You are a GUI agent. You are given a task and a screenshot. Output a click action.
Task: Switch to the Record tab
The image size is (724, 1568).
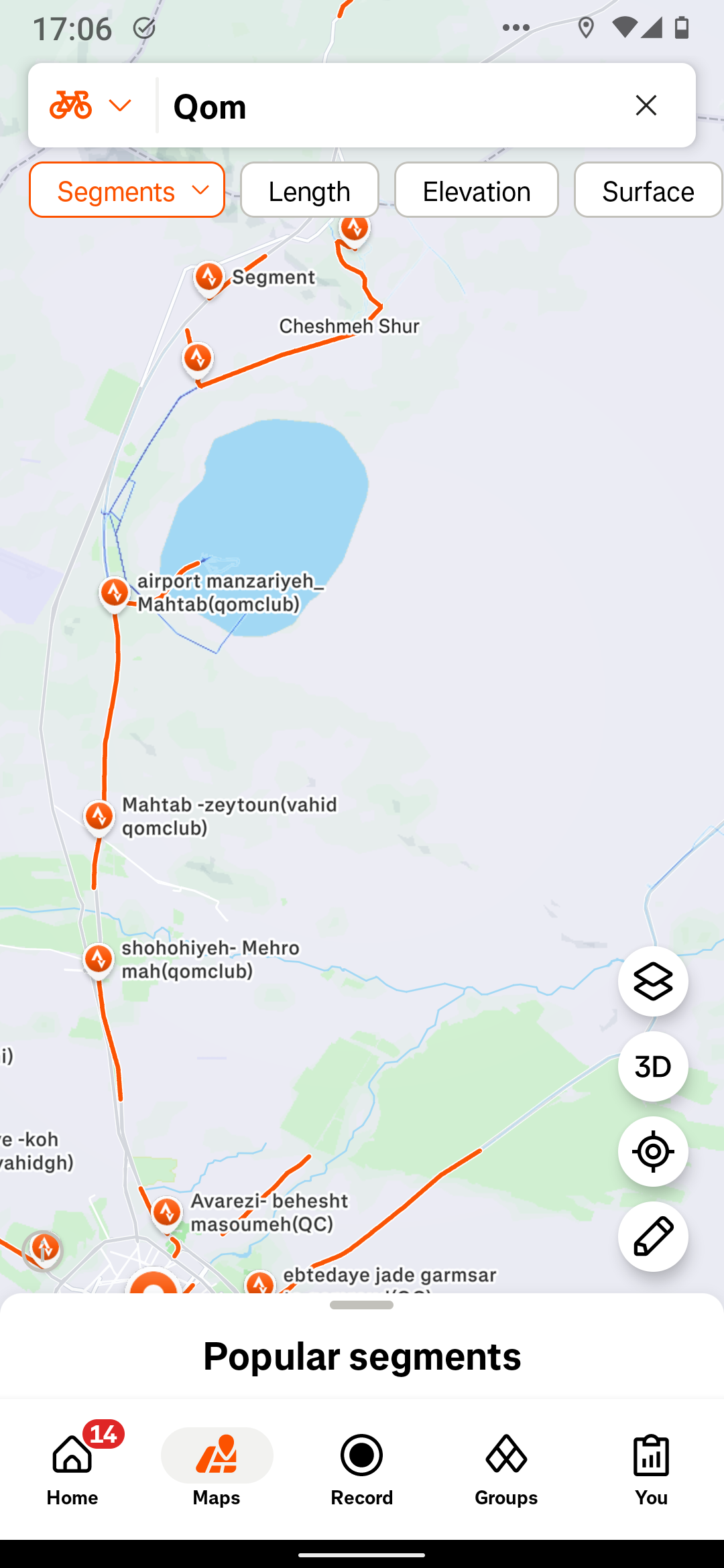[x=362, y=1468]
